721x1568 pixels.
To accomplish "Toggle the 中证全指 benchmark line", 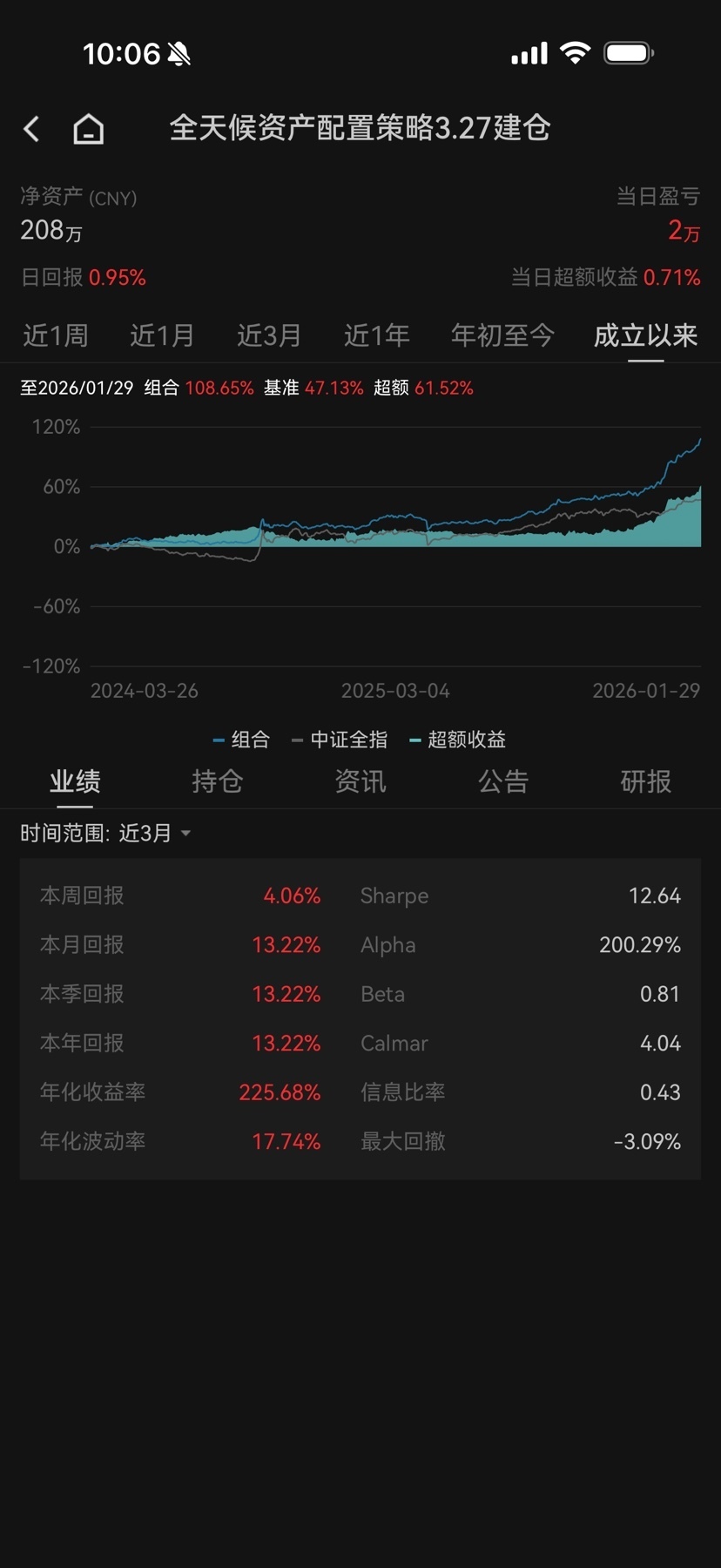I will point(340,740).
